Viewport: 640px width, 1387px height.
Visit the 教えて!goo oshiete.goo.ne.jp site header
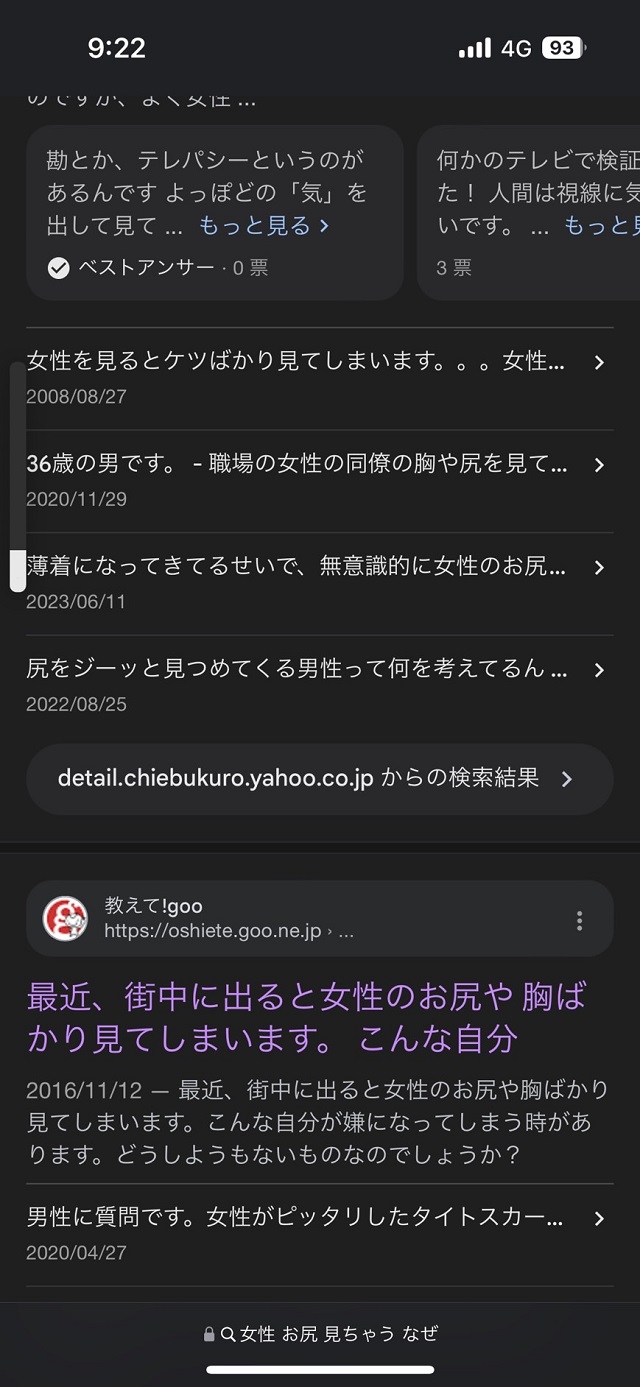228,919
